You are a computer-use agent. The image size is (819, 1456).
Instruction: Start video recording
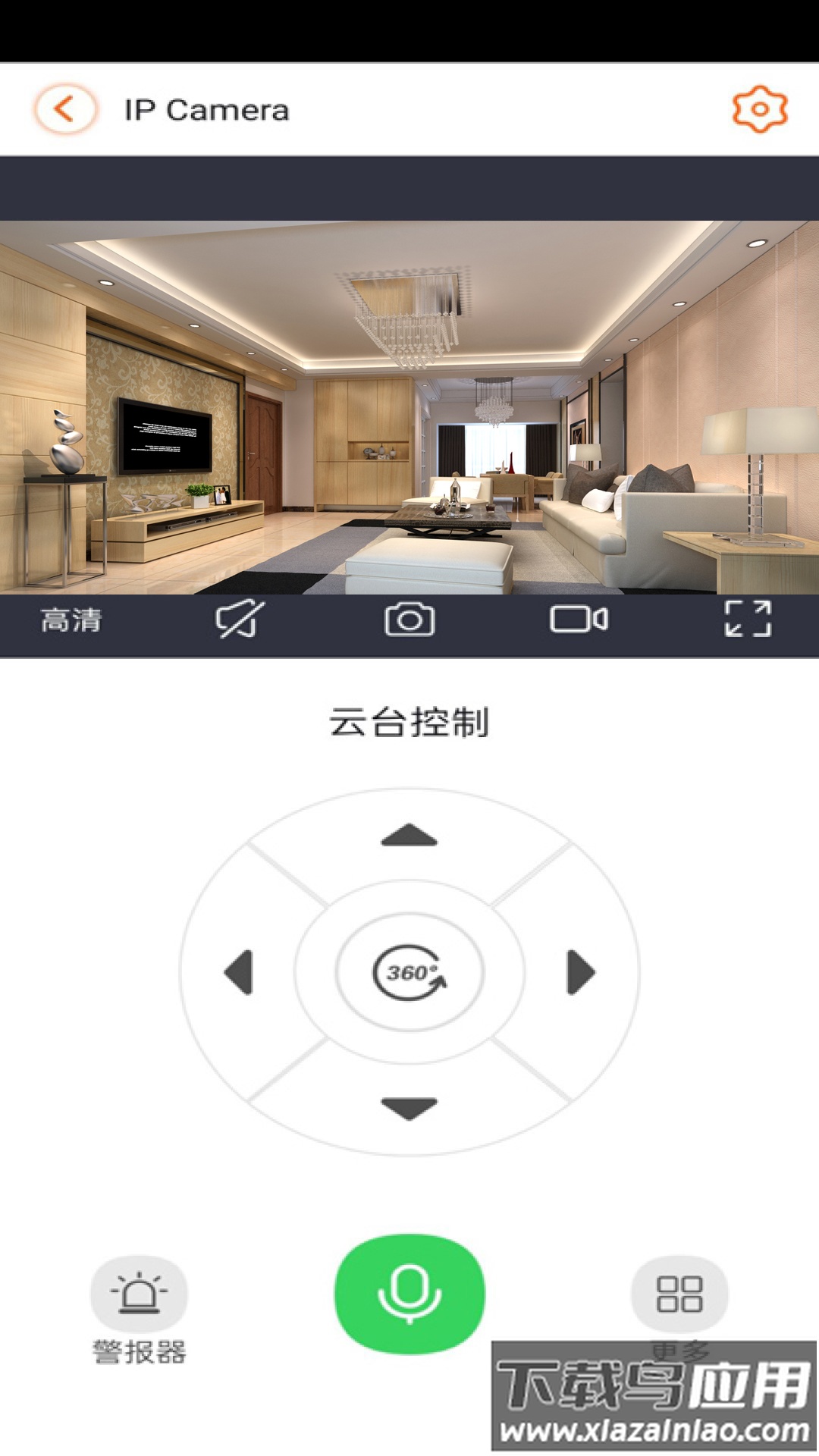tap(579, 620)
